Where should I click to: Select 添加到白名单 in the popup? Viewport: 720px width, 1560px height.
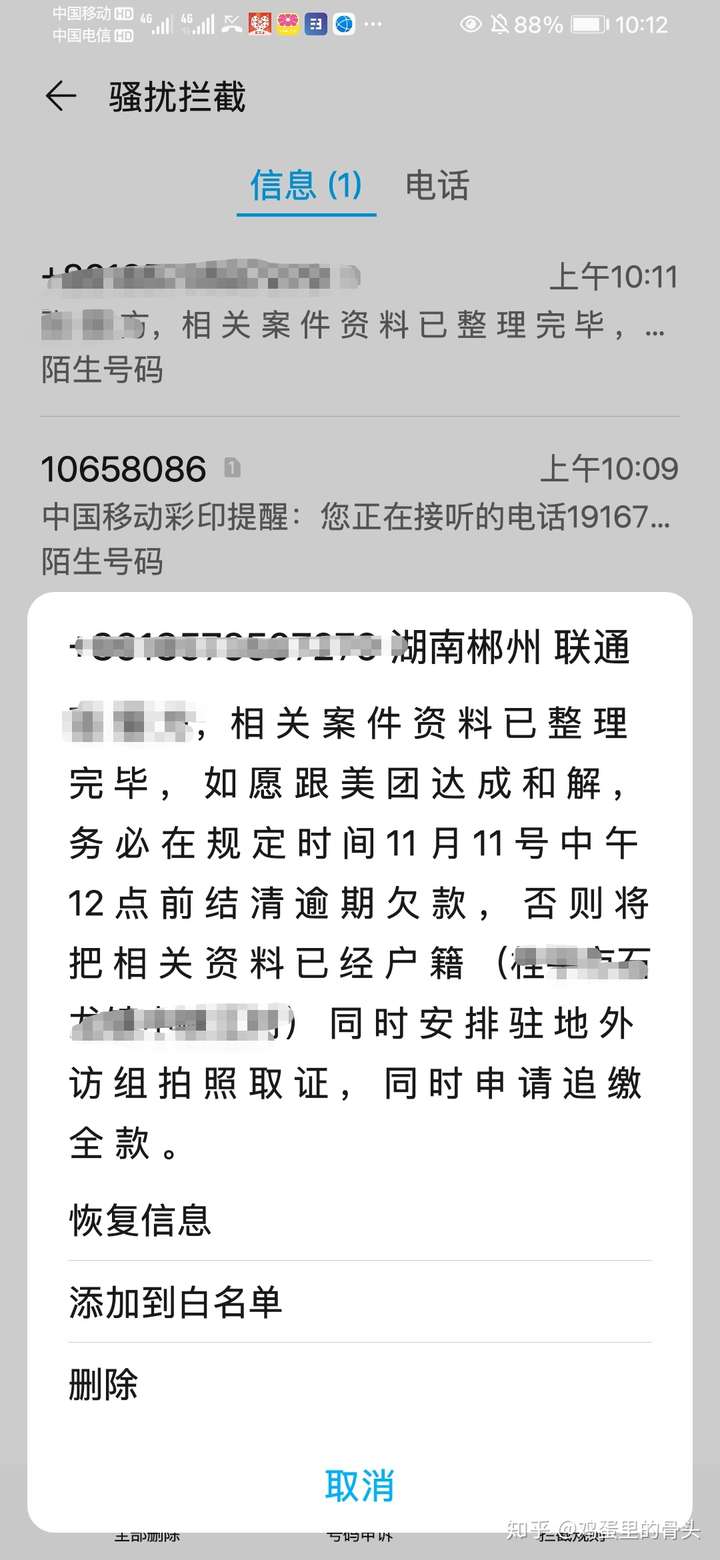pyautogui.click(x=360, y=1303)
